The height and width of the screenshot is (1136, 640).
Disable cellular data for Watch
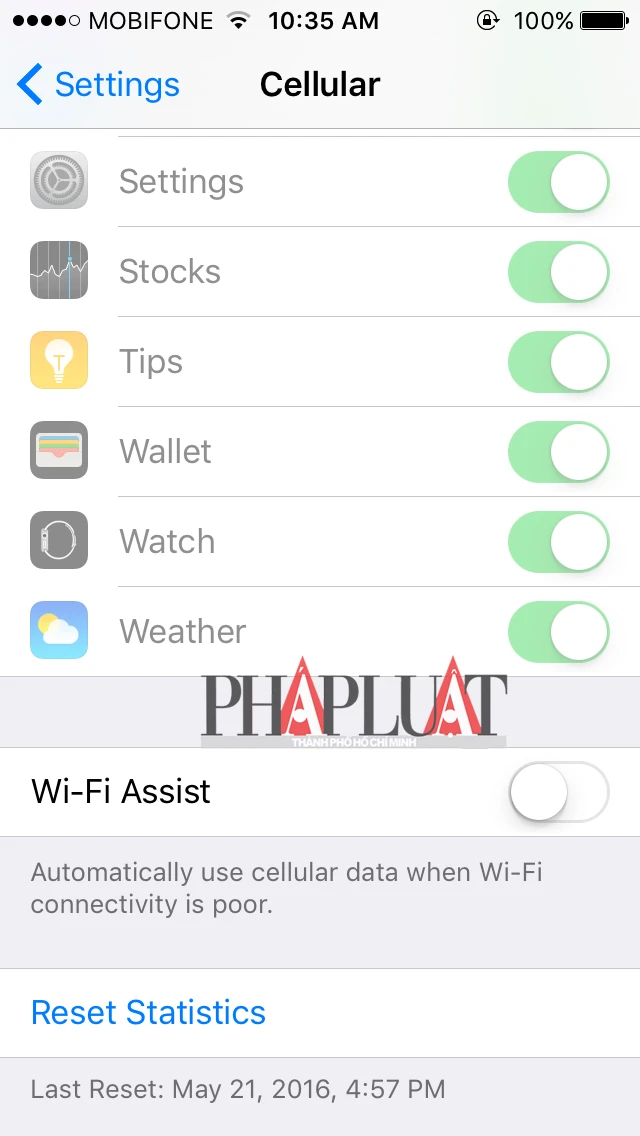pyautogui.click(x=558, y=542)
